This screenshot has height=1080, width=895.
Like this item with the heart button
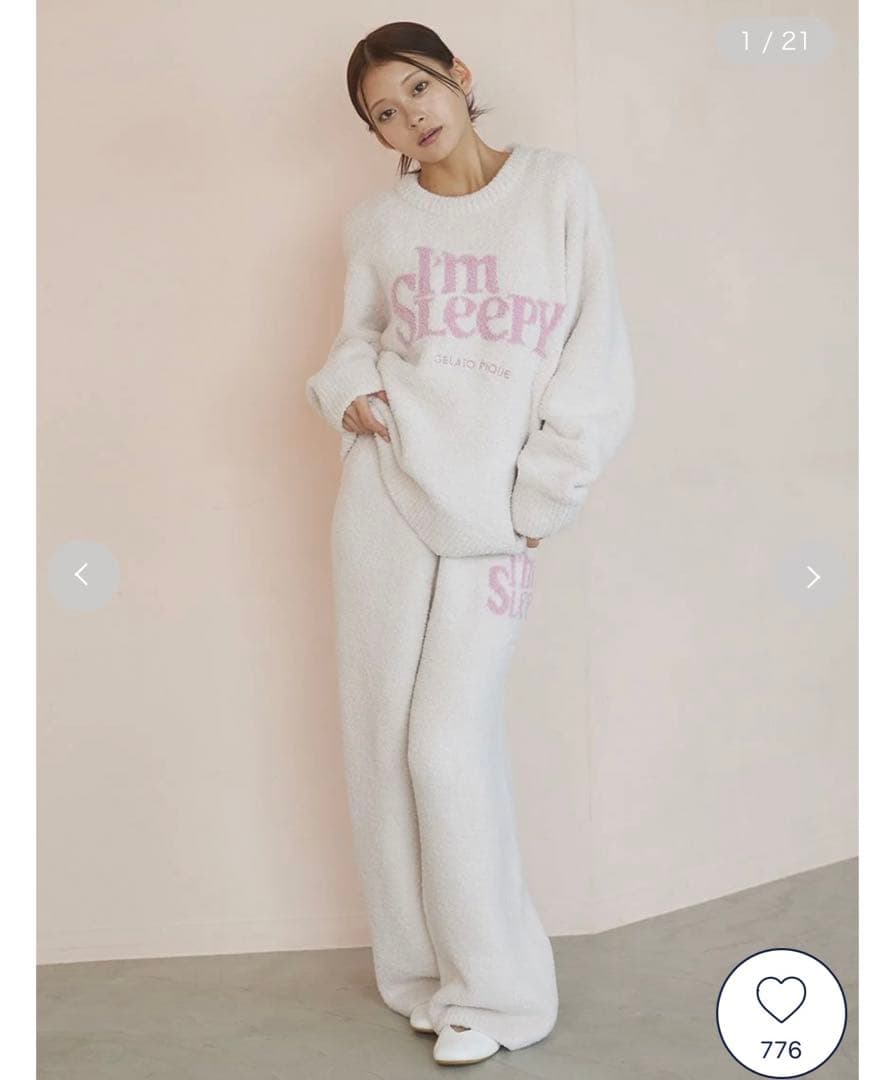pos(781,1012)
